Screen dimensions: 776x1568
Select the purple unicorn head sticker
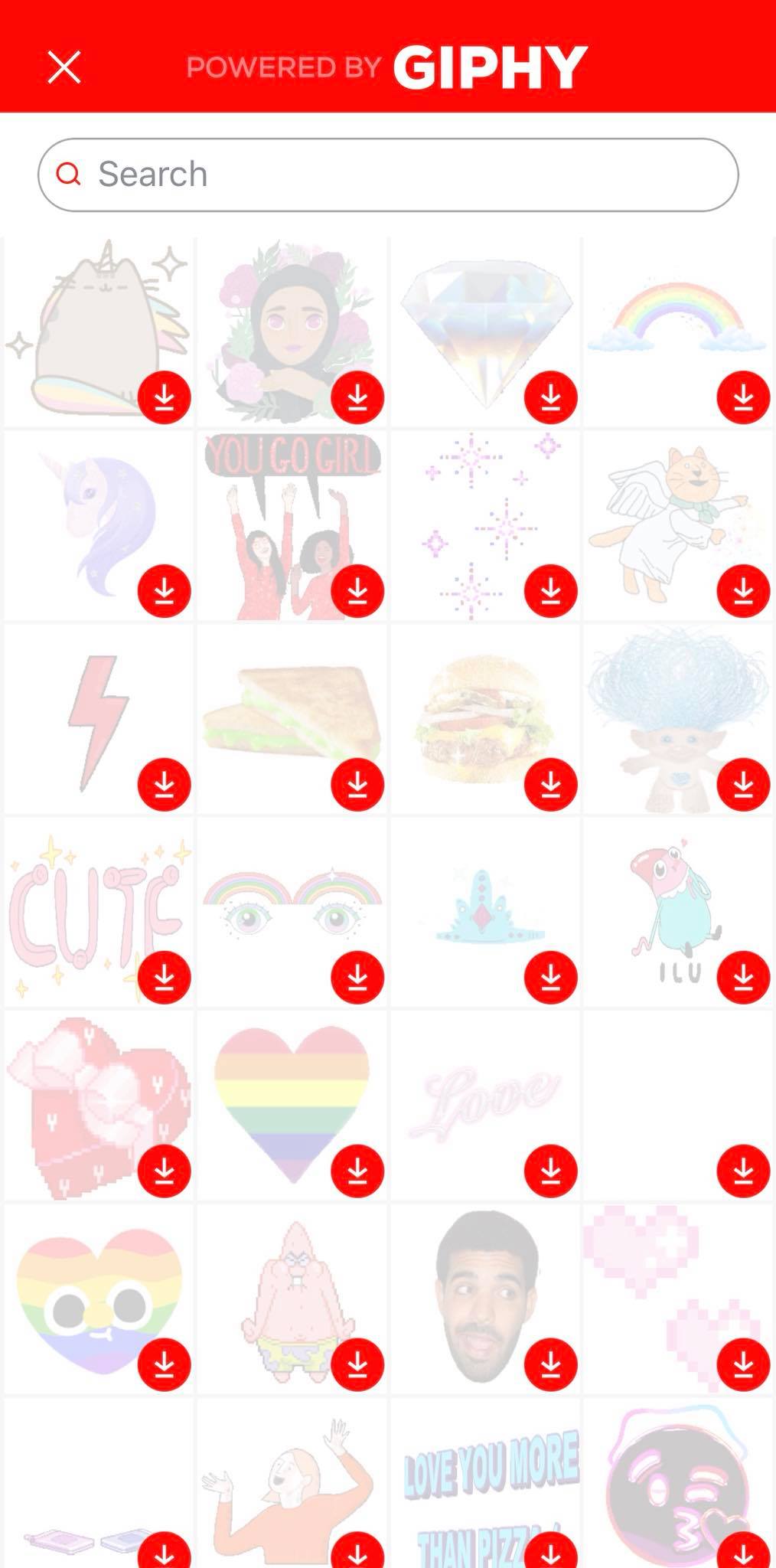point(99,525)
